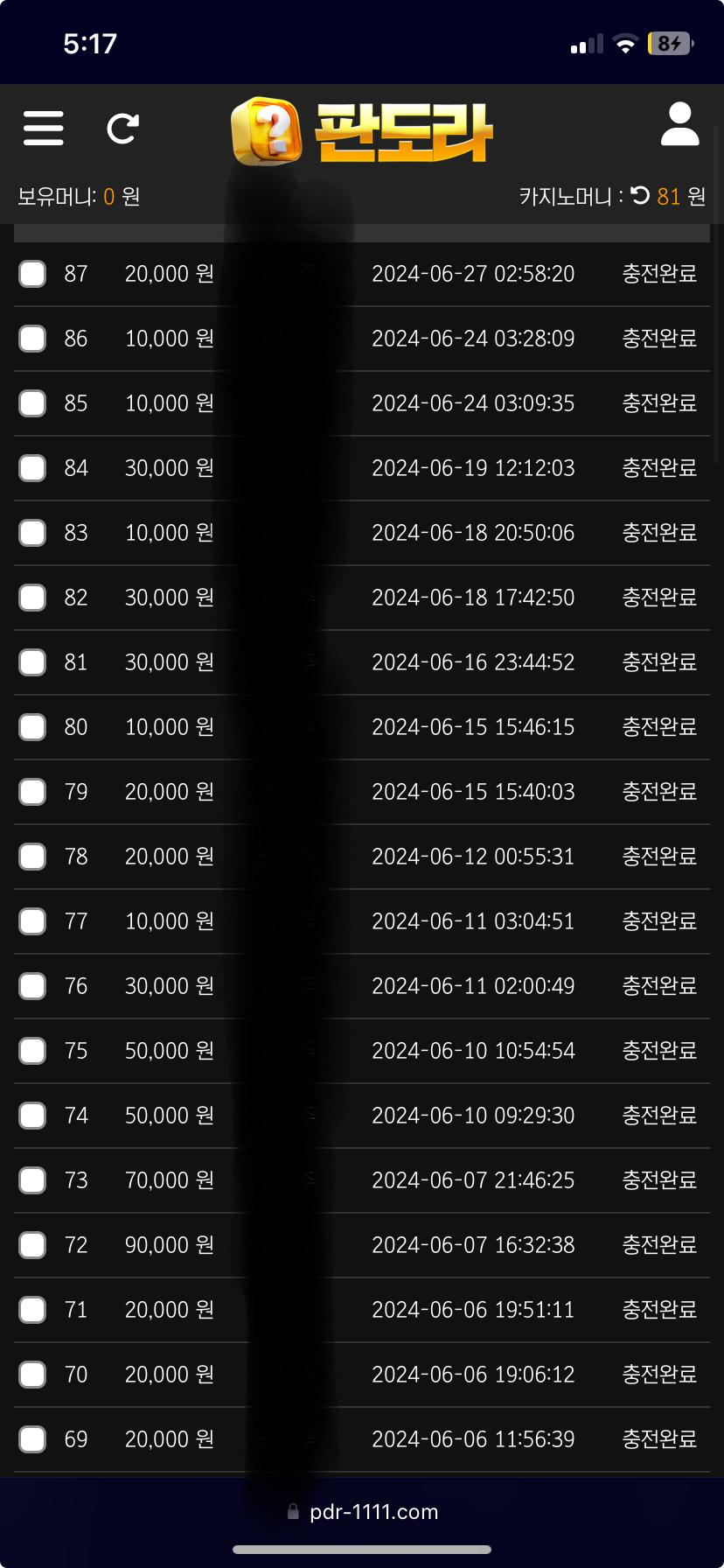724x1568 pixels.
Task: Select checkbox for entry 86
Action: point(32,339)
